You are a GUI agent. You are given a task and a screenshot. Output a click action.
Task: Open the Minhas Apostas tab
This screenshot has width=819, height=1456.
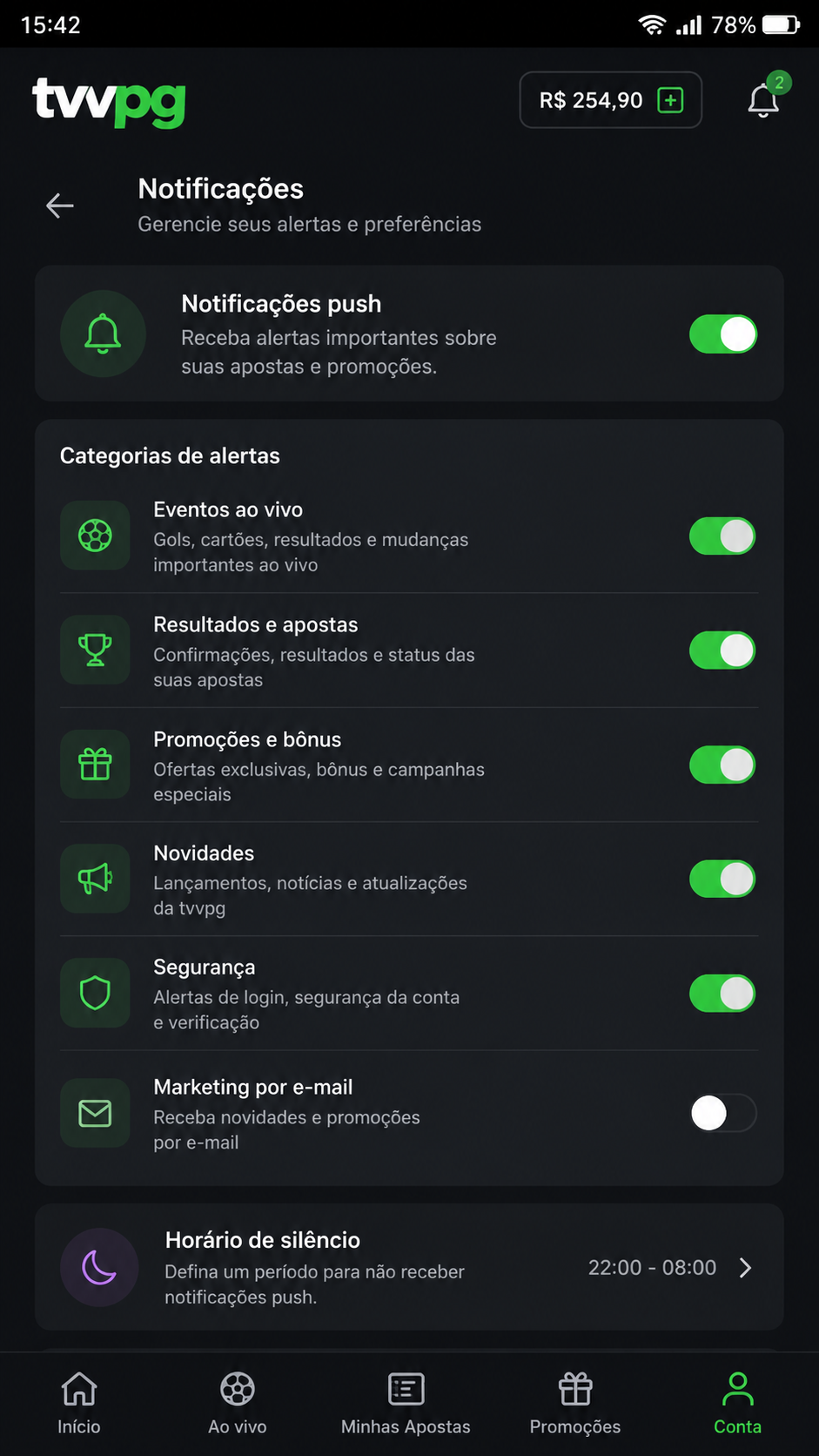pyautogui.click(x=406, y=1402)
